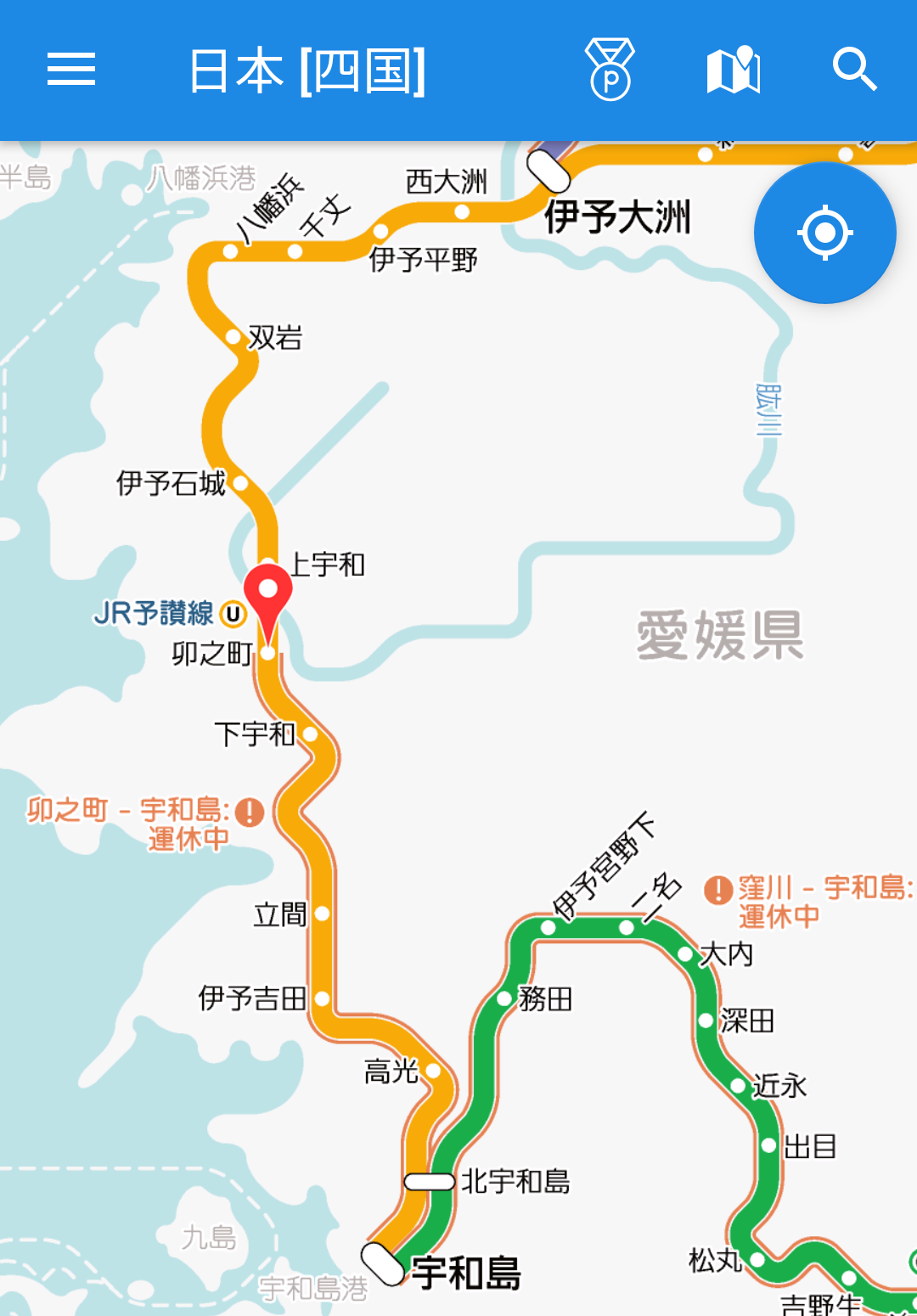917x1316 pixels.
Task: Open the hamburger navigation menu
Action: (71, 70)
